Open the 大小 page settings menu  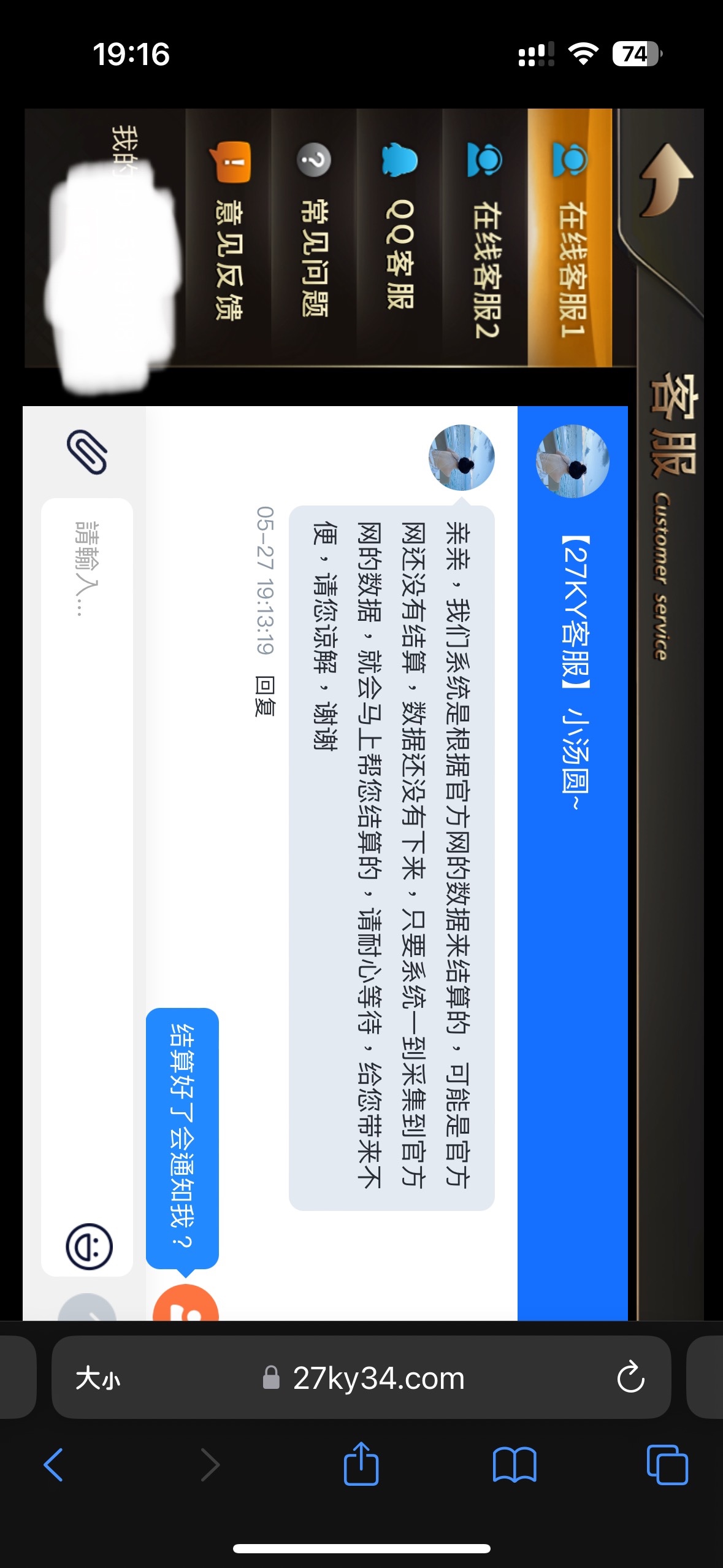pyautogui.click(x=98, y=1378)
